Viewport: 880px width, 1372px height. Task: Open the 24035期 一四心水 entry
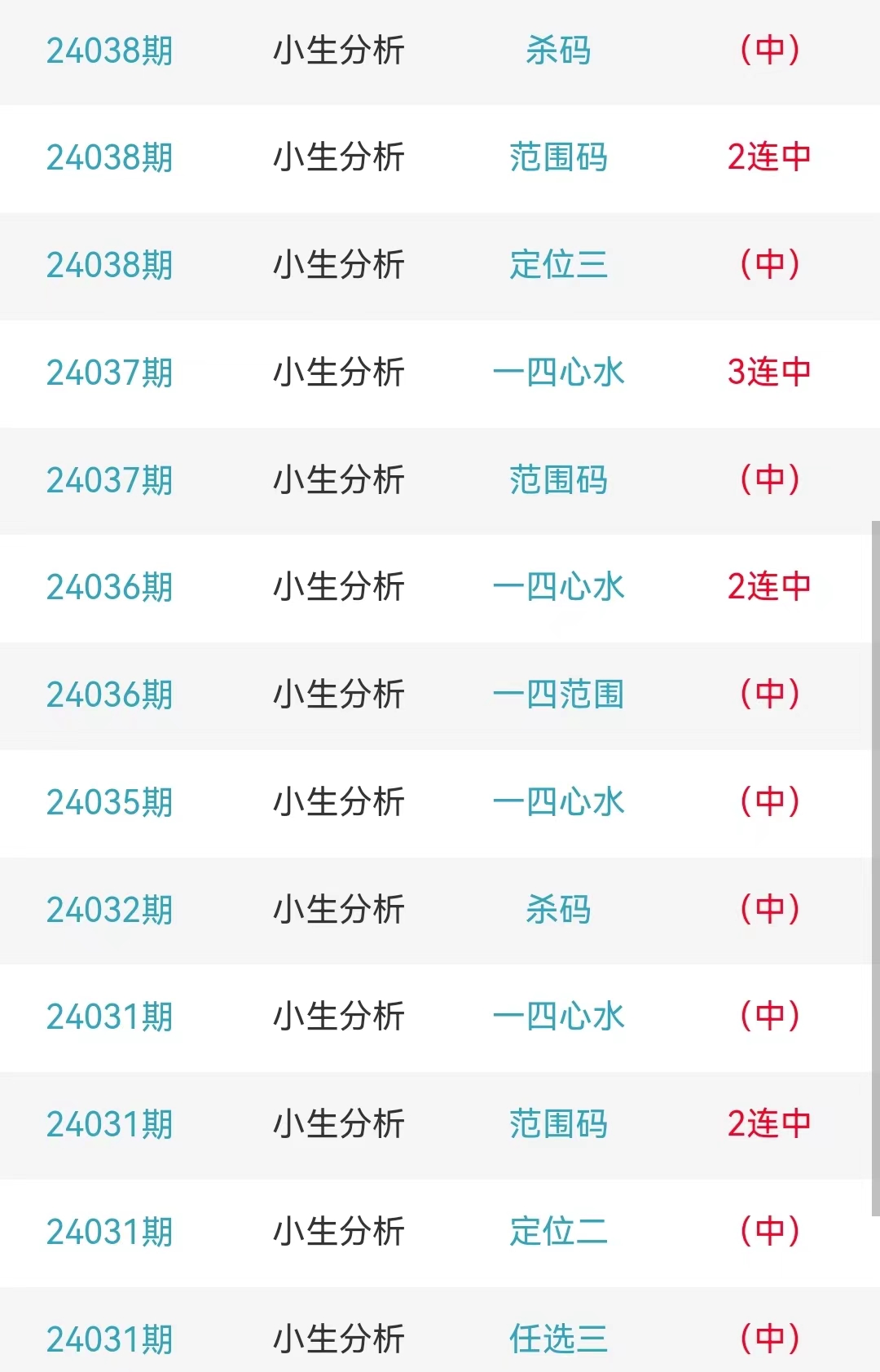point(558,802)
